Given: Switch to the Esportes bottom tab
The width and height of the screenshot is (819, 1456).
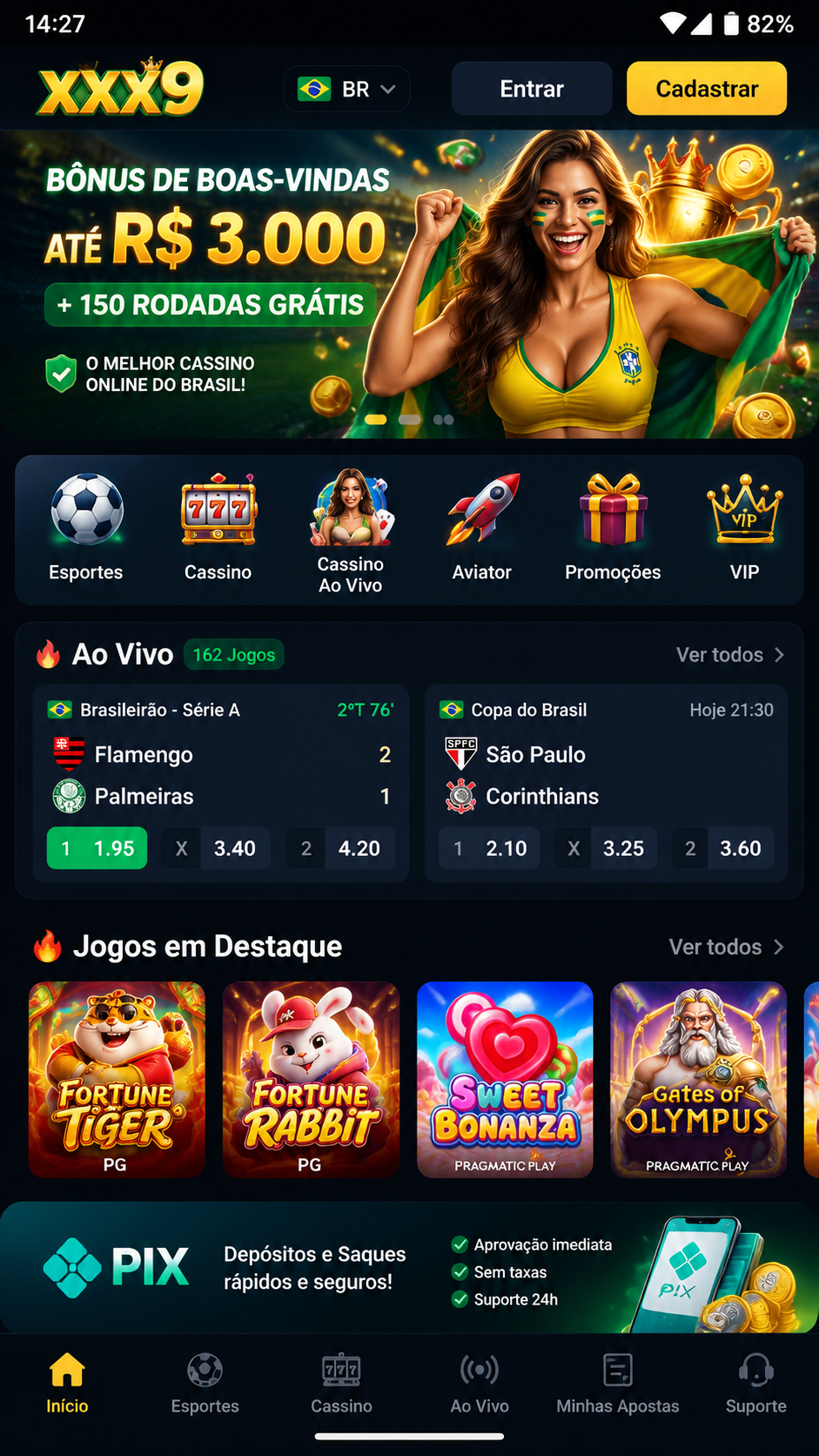Looking at the screenshot, I should pos(205,1384).
